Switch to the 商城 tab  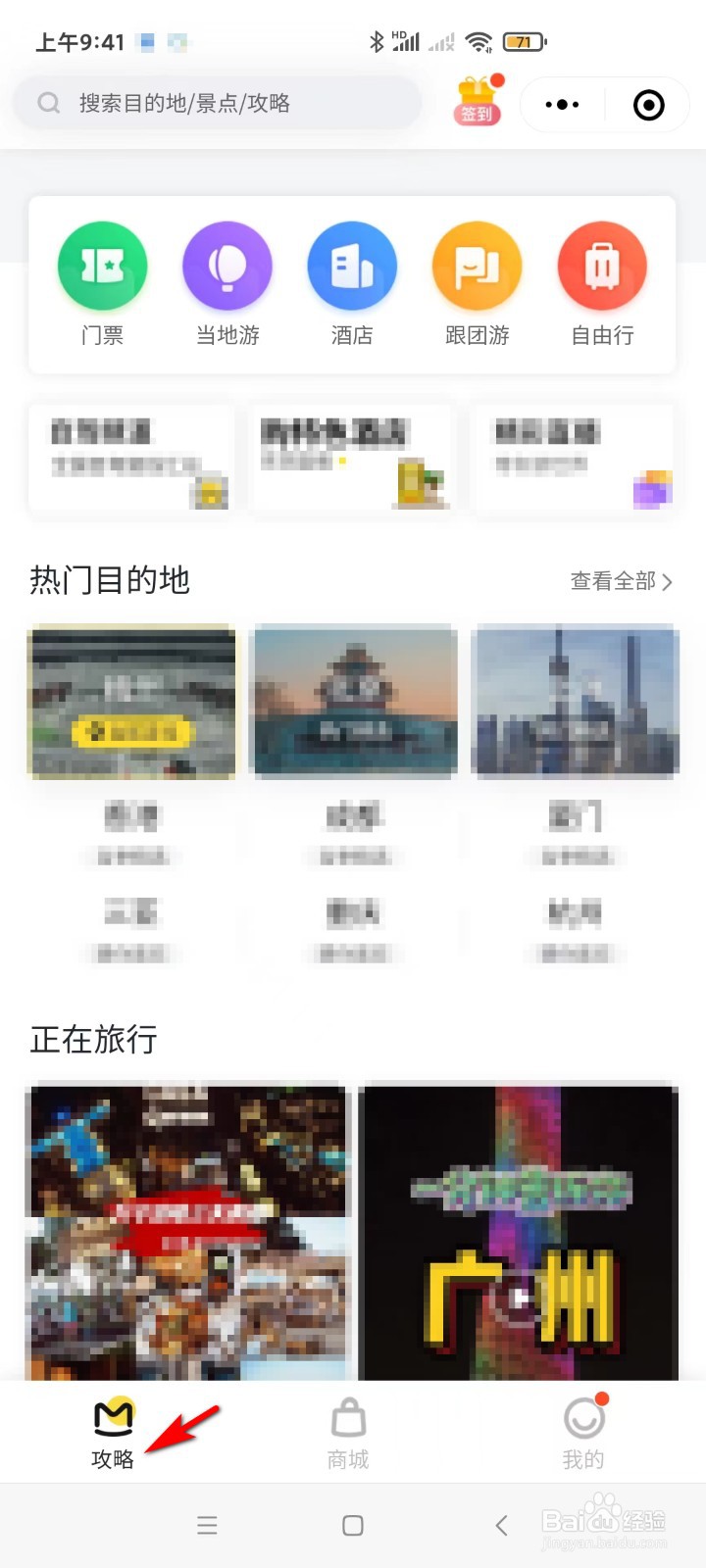[348, 1434]
